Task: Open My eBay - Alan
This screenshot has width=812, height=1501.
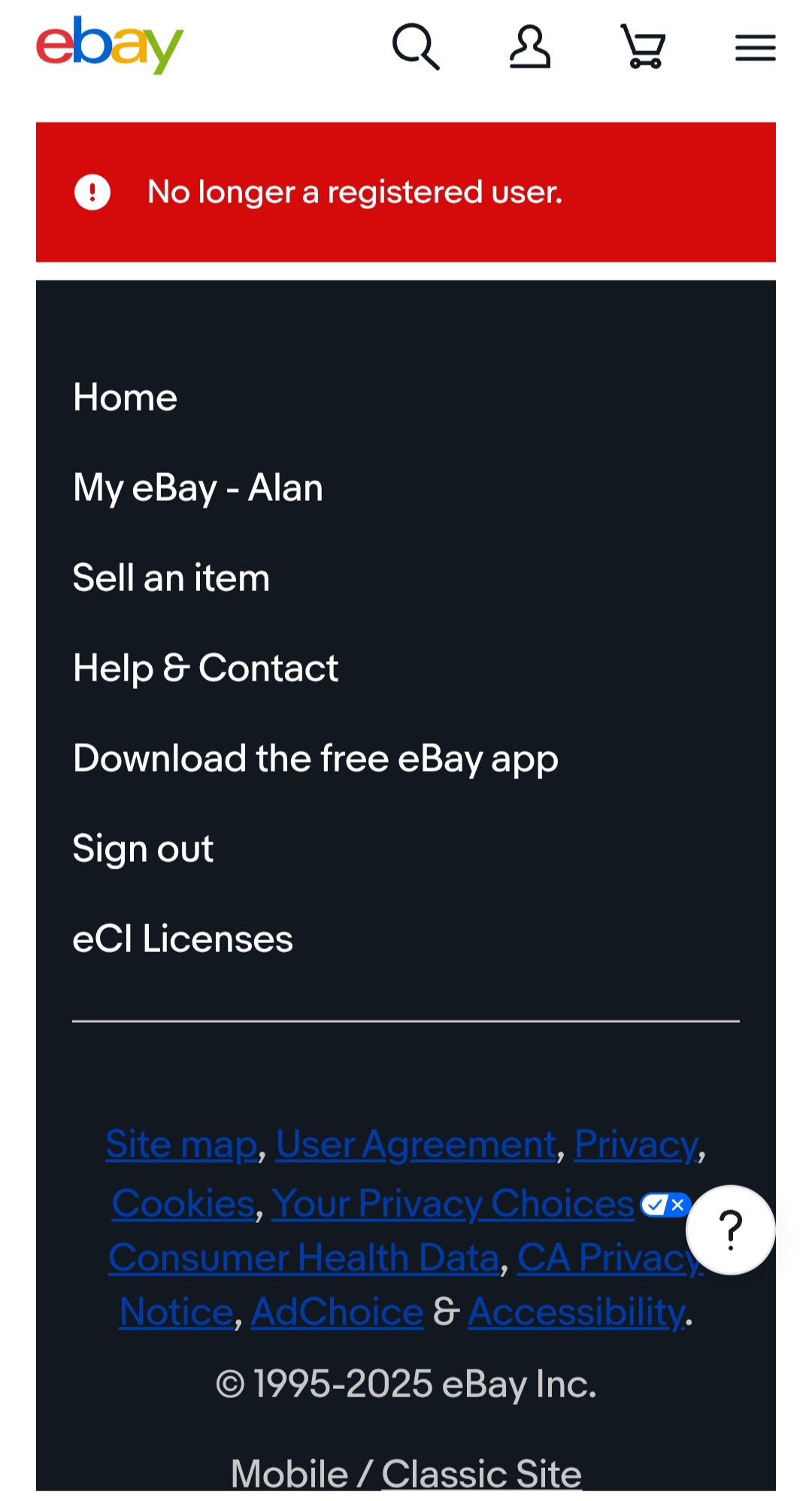Action: (198, 487)
